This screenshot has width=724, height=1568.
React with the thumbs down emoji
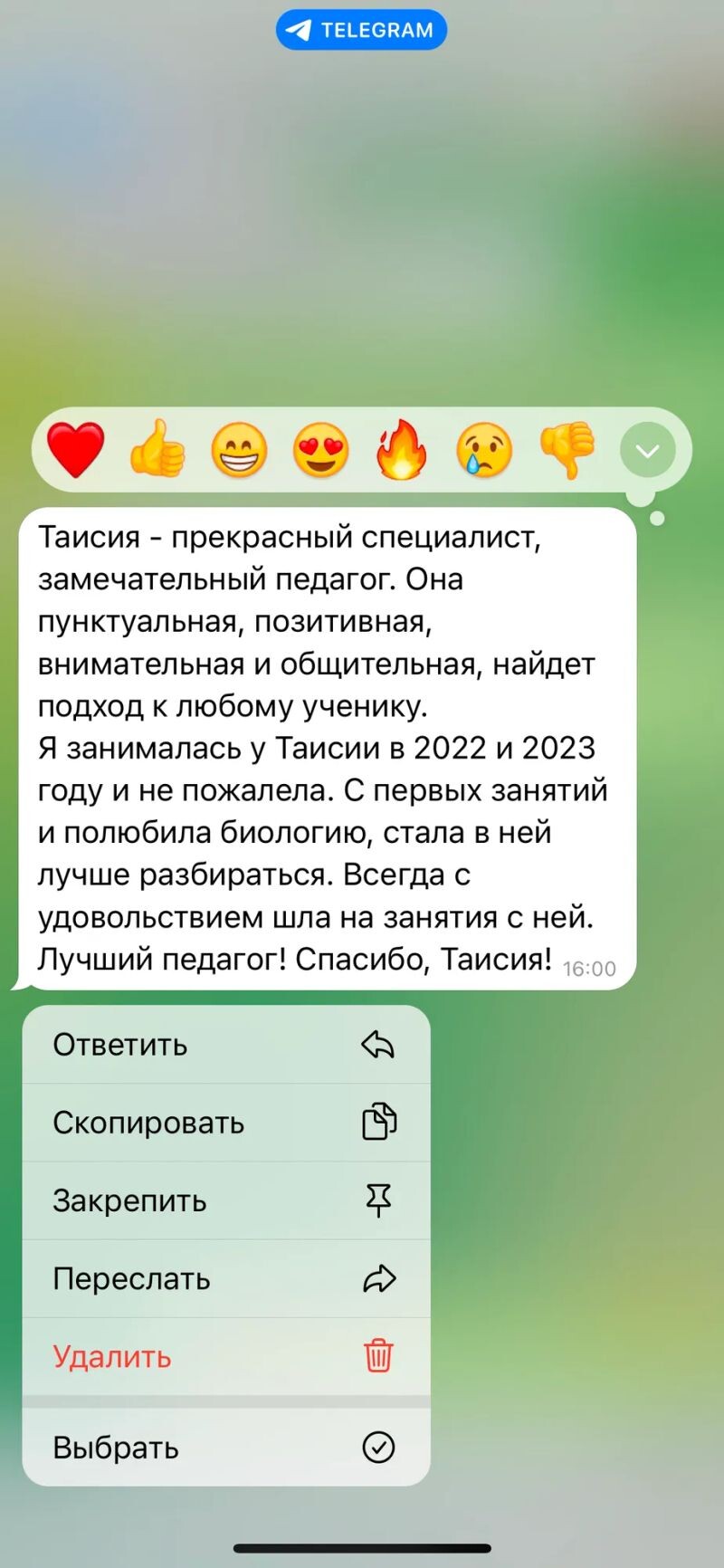click(567, 450)
